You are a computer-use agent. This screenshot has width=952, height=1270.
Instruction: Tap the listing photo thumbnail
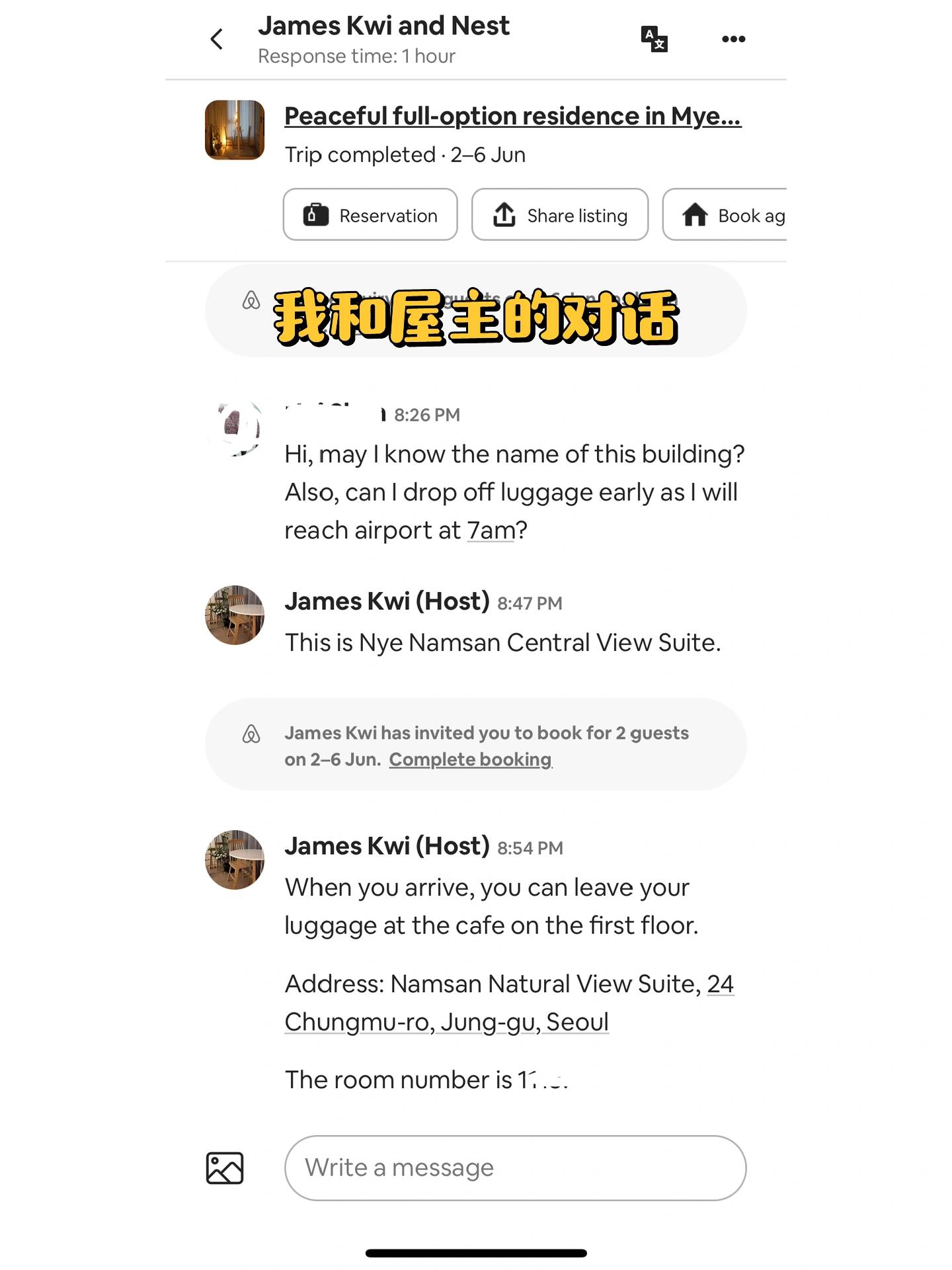click(235, 130)
